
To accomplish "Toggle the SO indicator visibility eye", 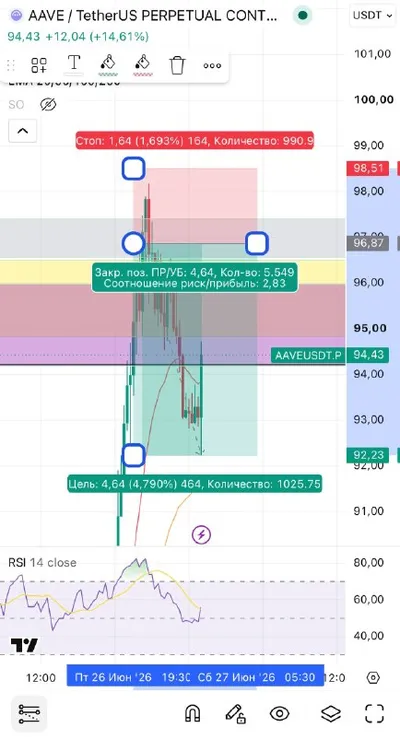I will tap(48, 104).
